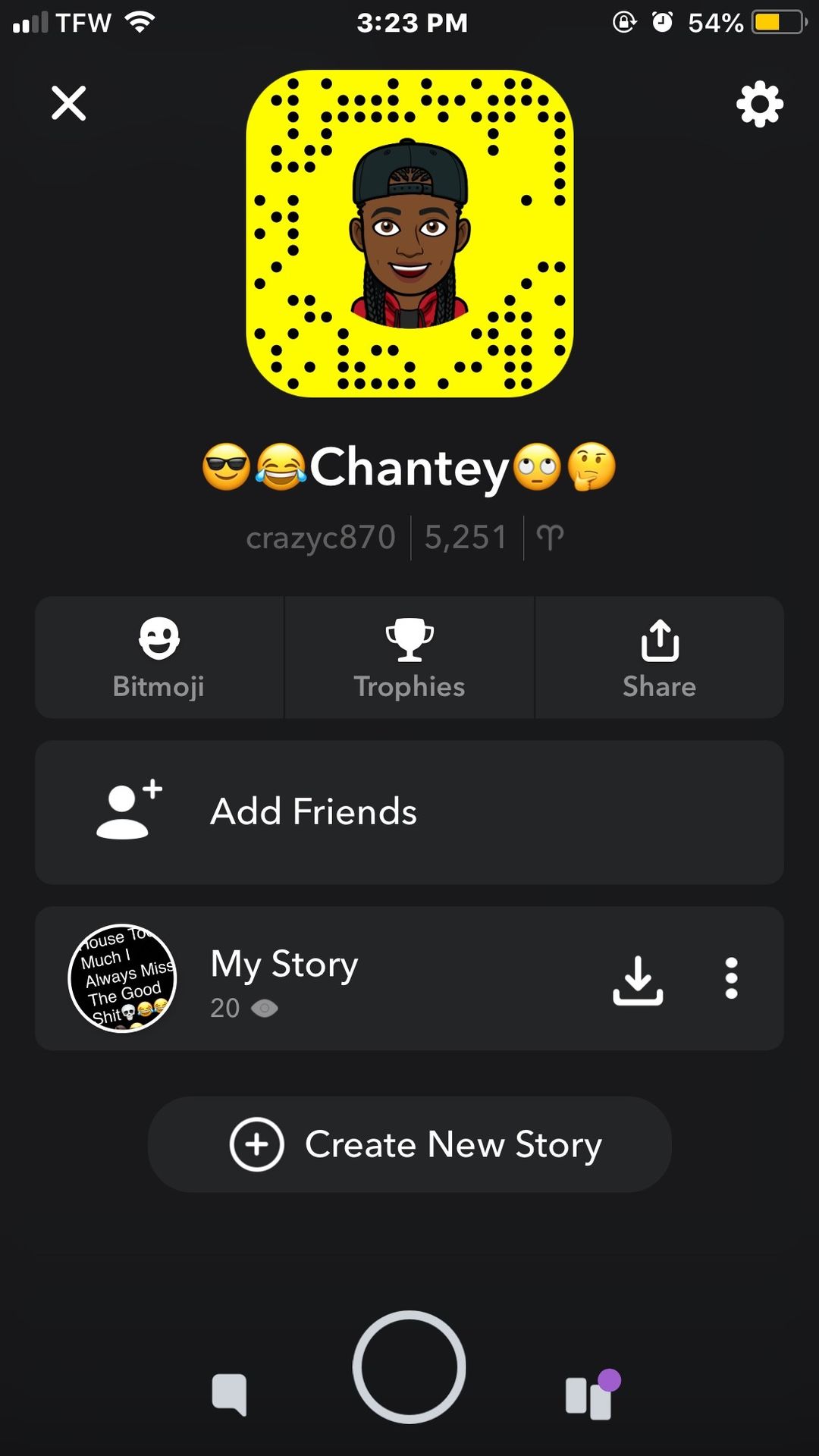This screenshot has width=819, height=1456.
Task: Enlarge the Snapcode with Bitmoji avatar
Action: [409, 234]
